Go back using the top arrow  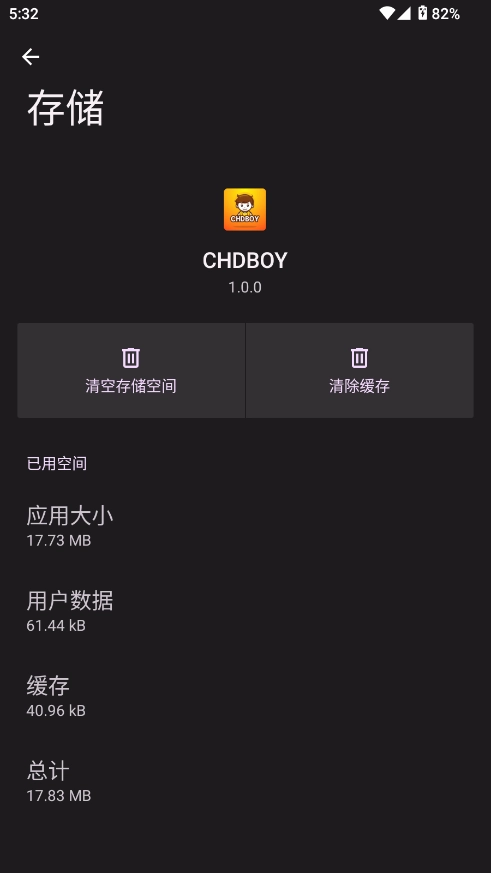pos(31,57)
